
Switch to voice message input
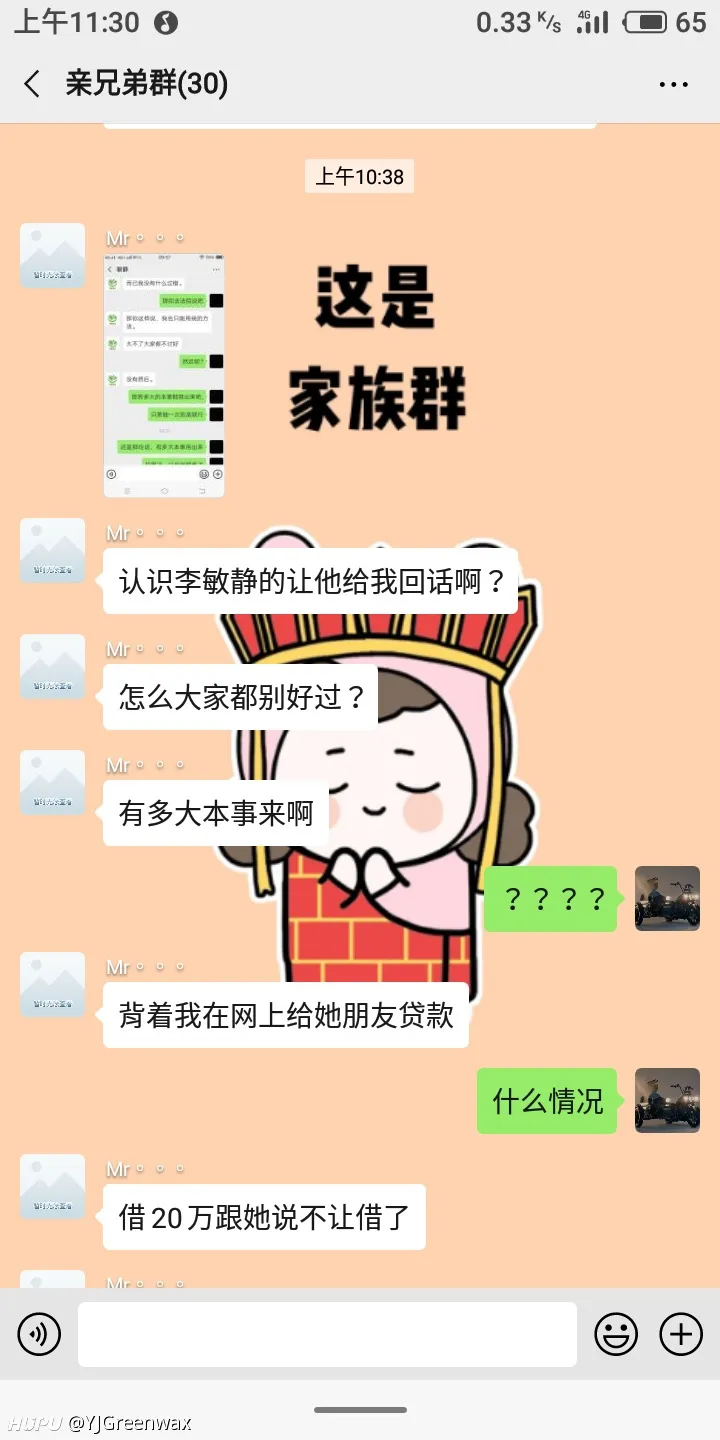[39, 1334]
